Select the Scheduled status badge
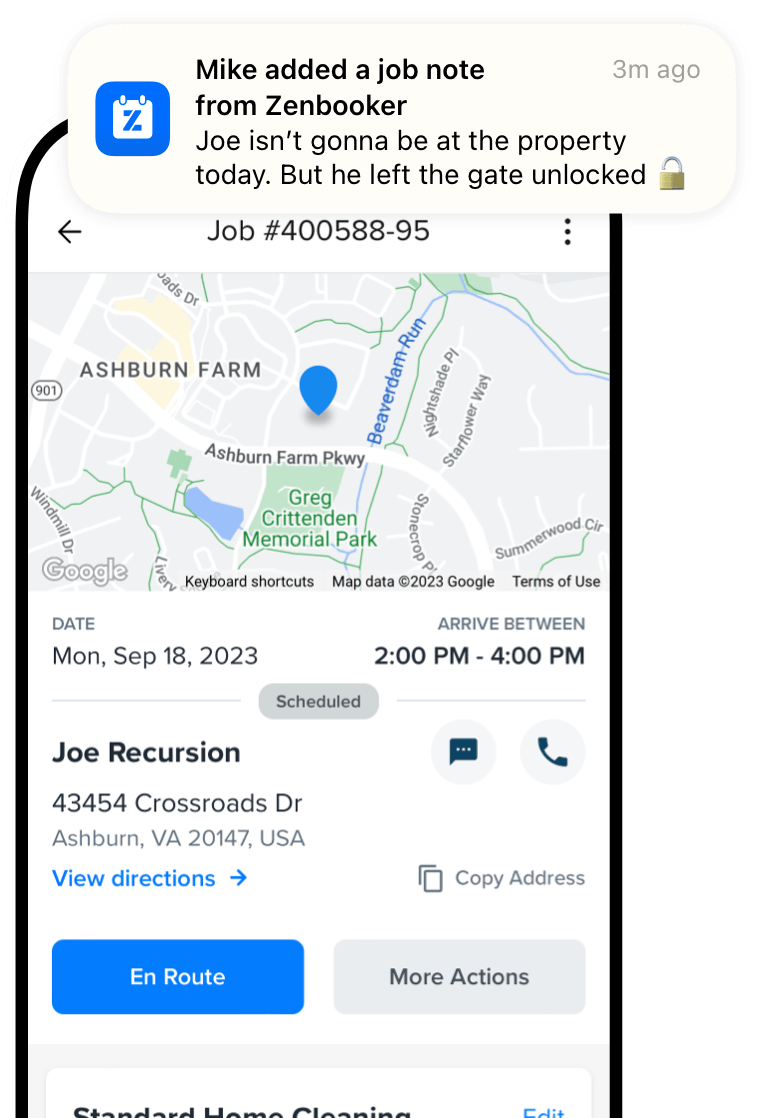Screen dimensions: 762x1118 point(318,701)
